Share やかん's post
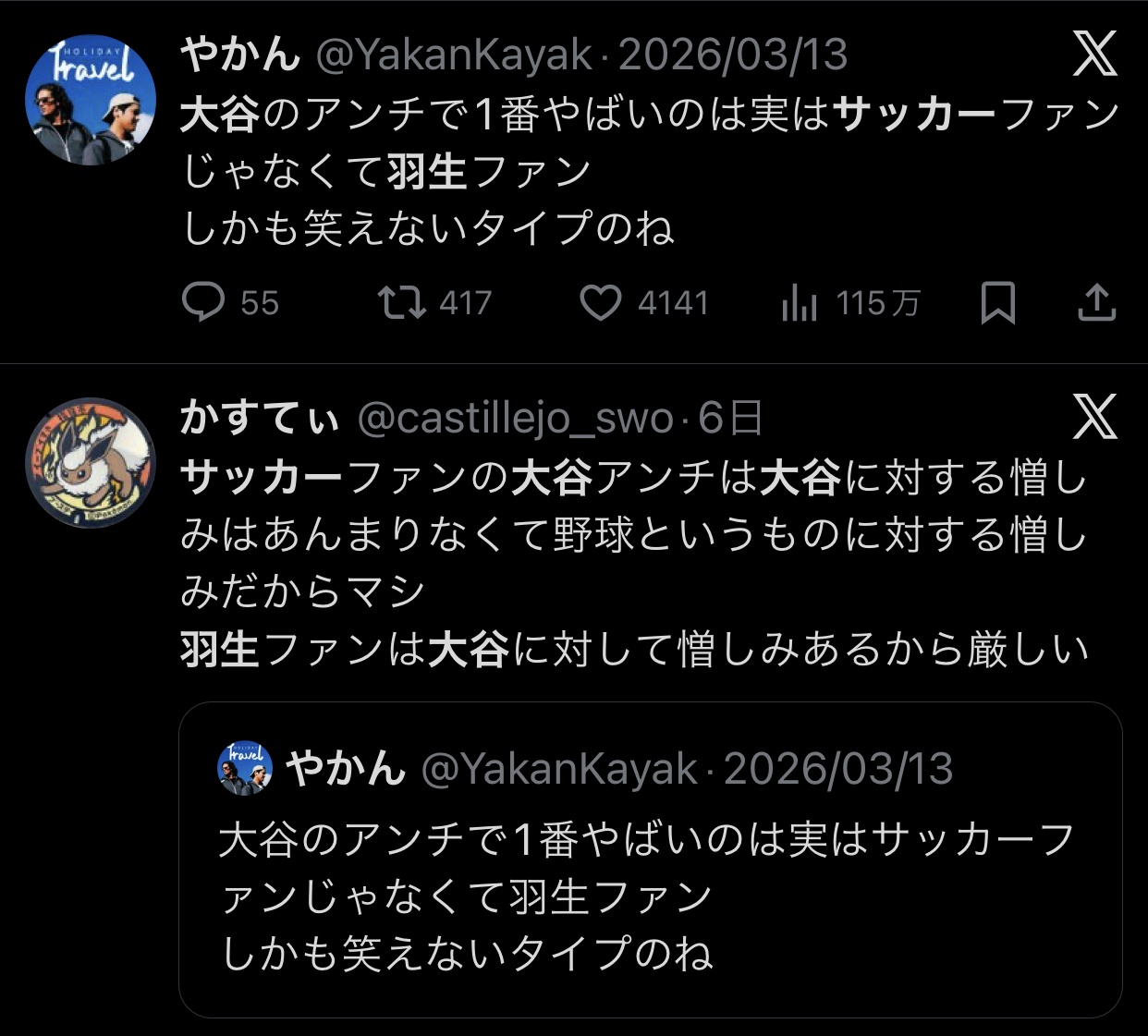The height and width of the screenshot is (1036, 1148). [x=1096, y=302]
